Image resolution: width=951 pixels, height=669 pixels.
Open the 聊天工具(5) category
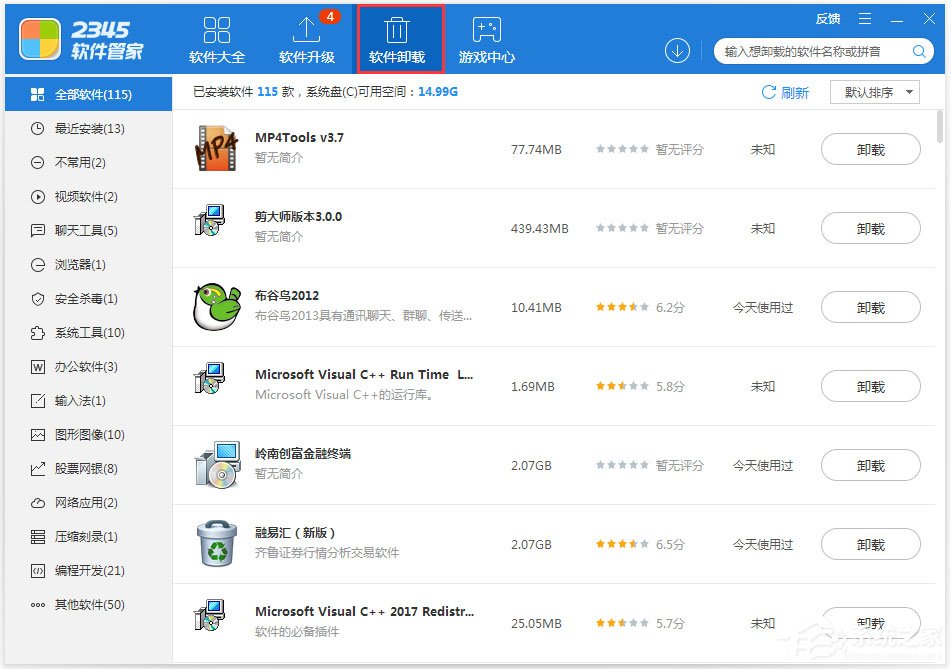pyautogui.click(x=85, y=231)
